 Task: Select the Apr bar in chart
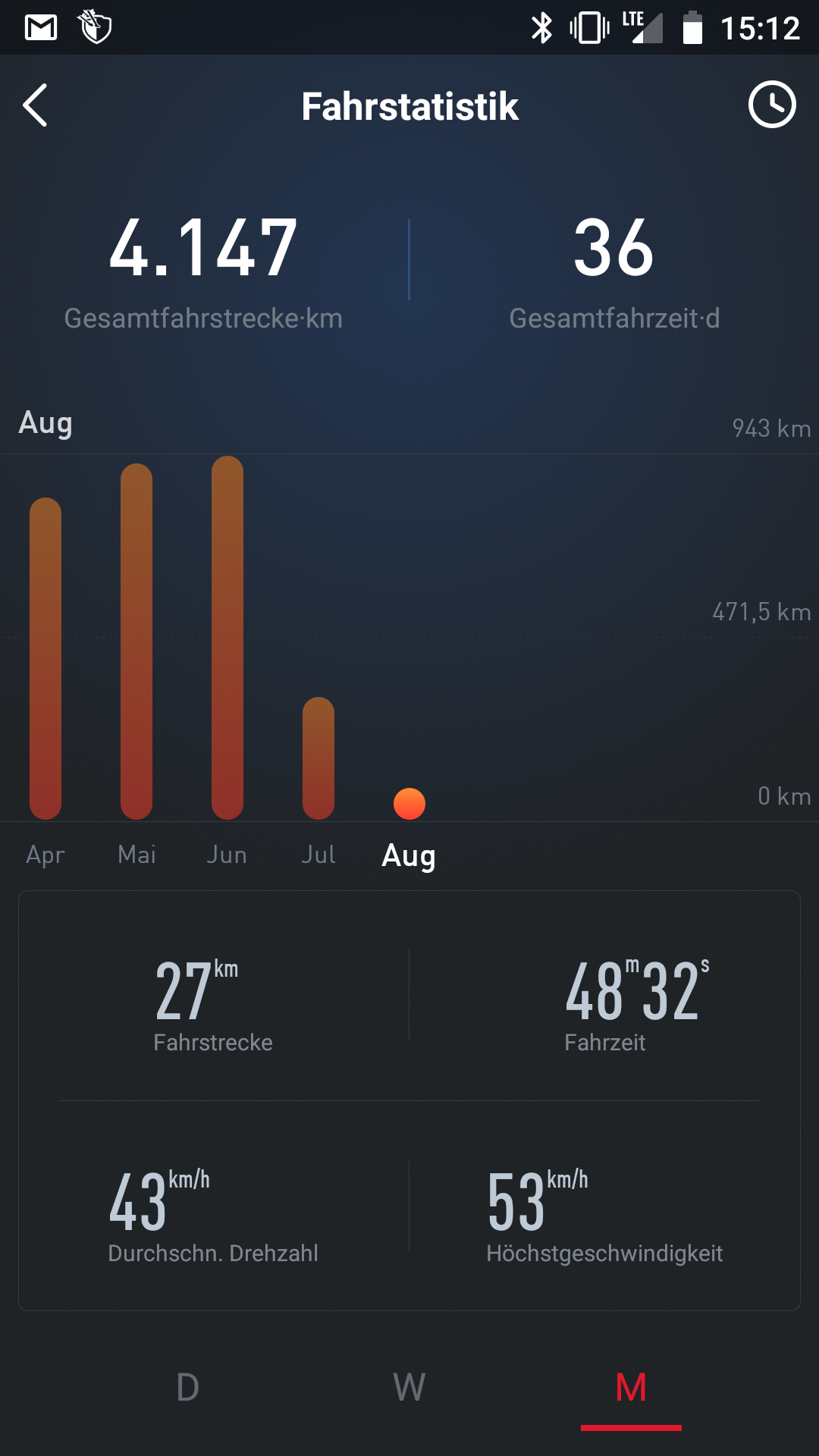(x=45, y=658)
